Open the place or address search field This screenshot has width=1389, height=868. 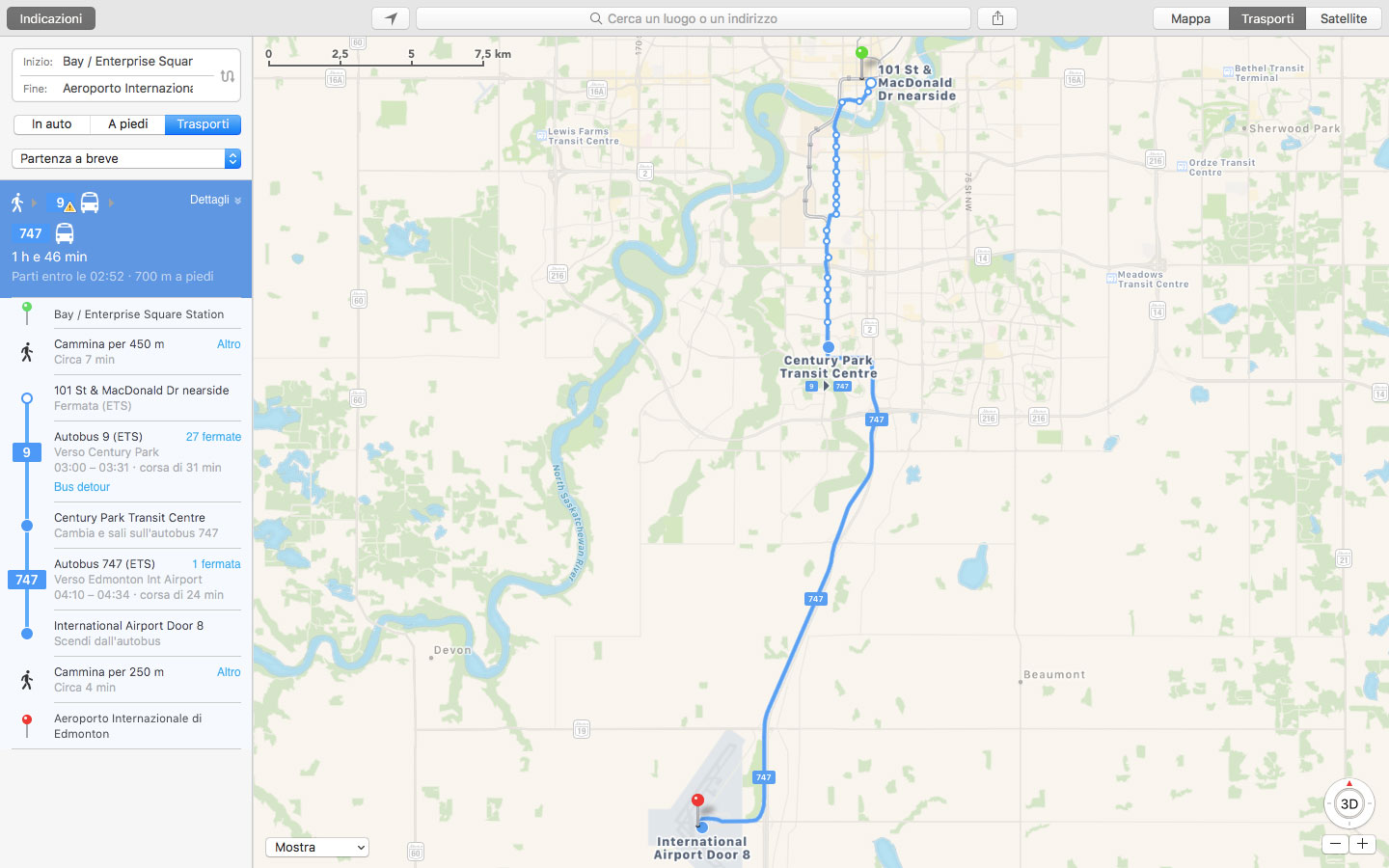click(x=693, y=18)
